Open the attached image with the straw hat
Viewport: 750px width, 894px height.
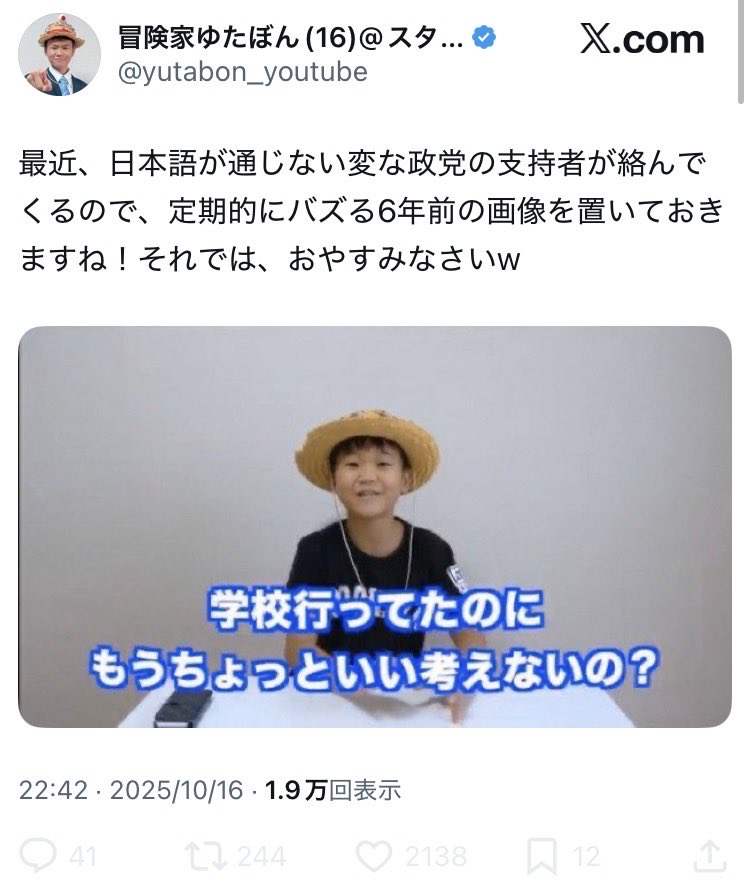pyautogui.click(x=374, y=527)
